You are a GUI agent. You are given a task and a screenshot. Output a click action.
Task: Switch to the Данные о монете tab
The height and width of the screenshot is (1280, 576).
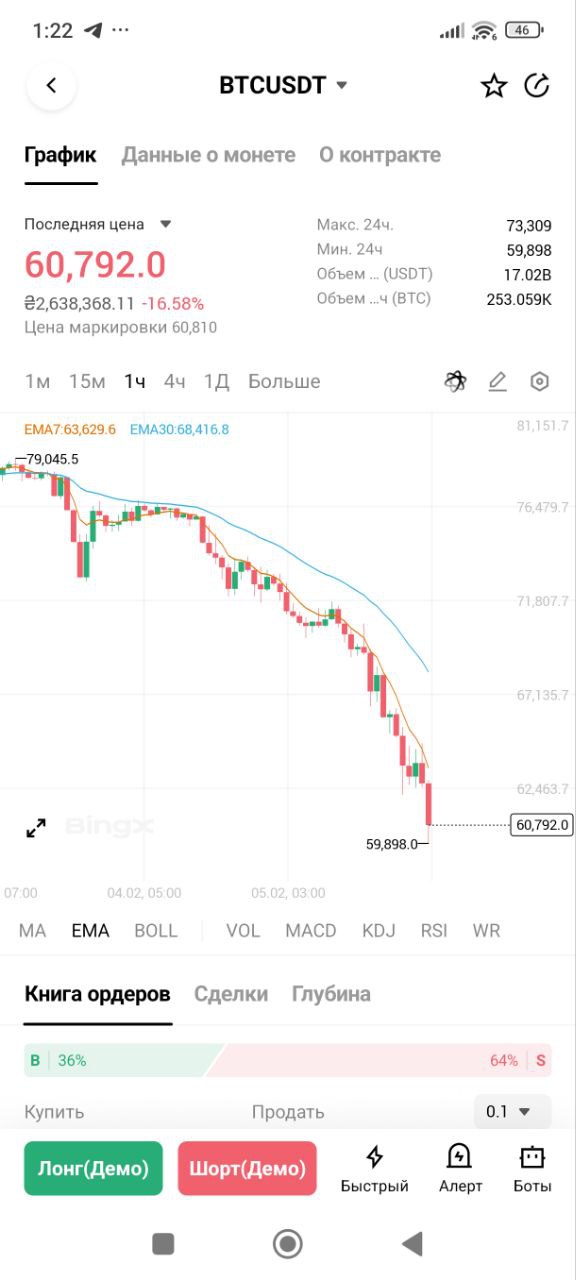pos(208,155)
